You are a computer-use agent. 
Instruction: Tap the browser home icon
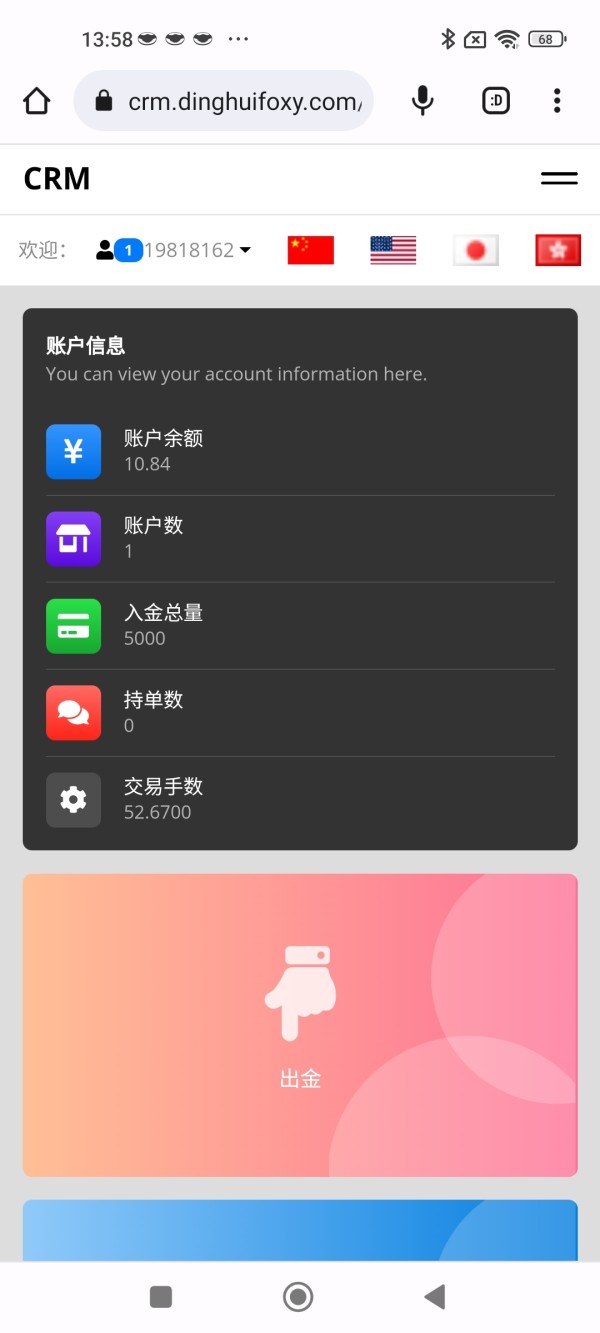(x=37, y=101)
